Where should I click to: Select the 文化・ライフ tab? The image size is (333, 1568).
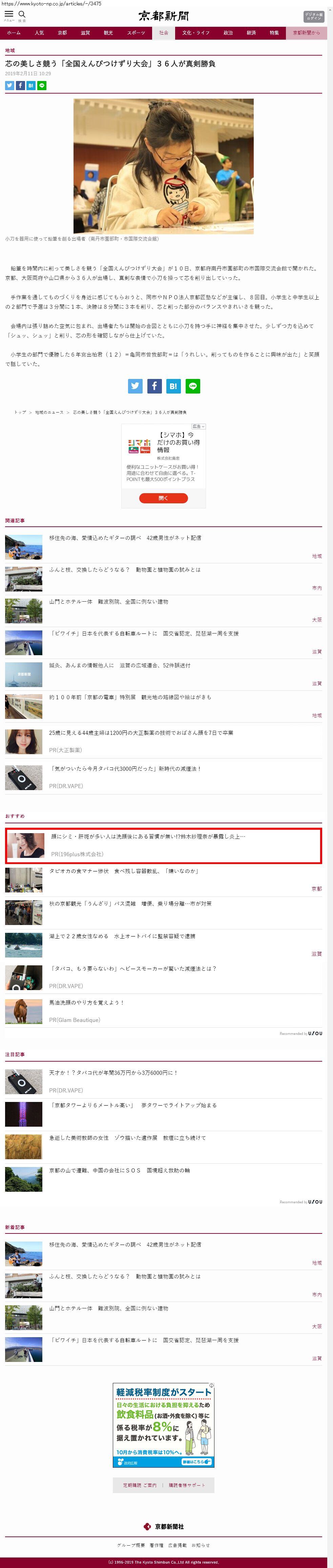[x=195, y=33]
